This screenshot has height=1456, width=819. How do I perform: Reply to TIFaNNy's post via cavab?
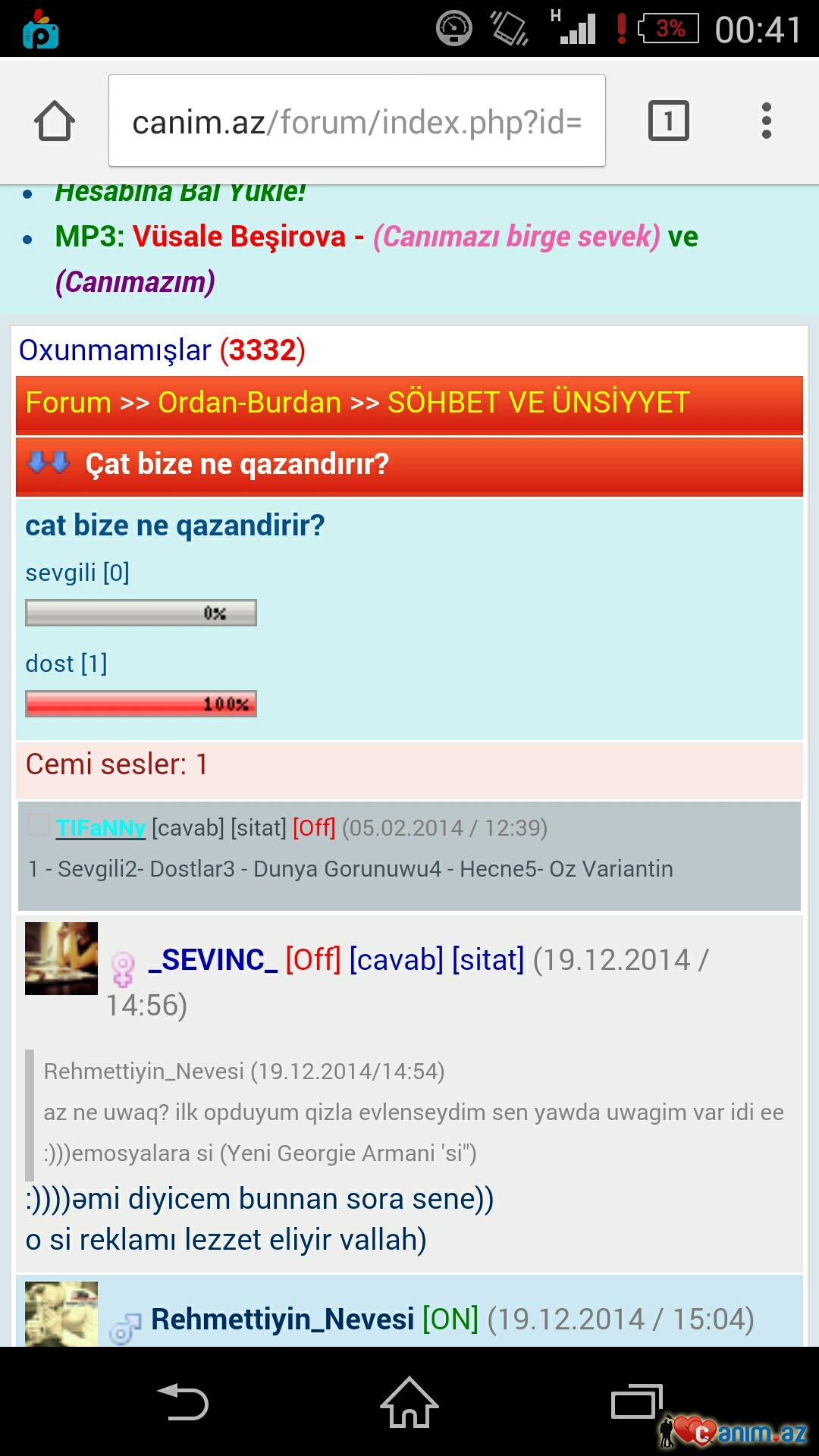187,827
